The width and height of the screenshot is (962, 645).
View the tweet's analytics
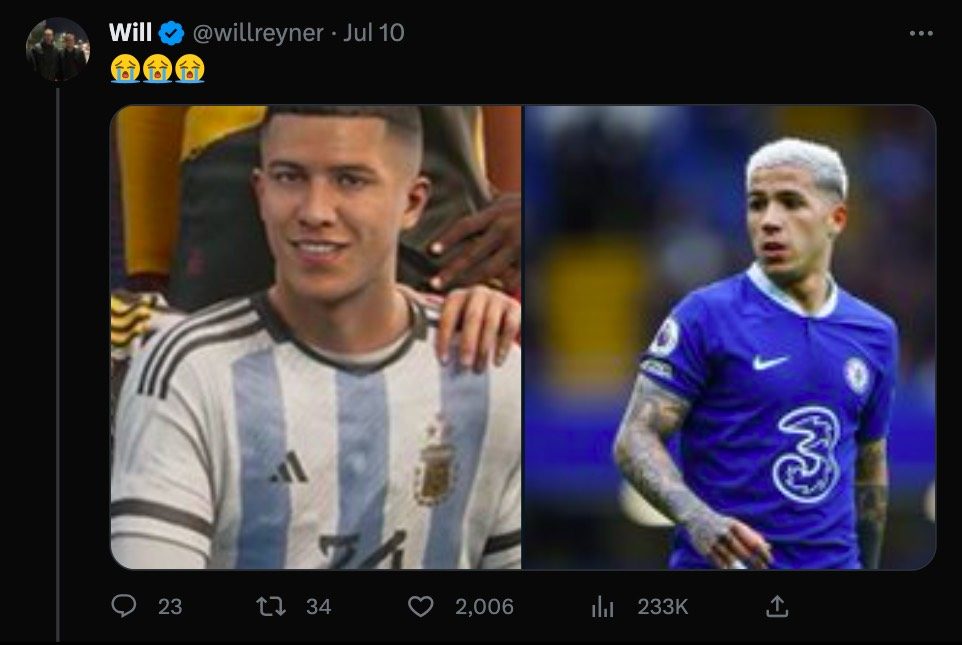pyautogui.click(x=603, y=606)
